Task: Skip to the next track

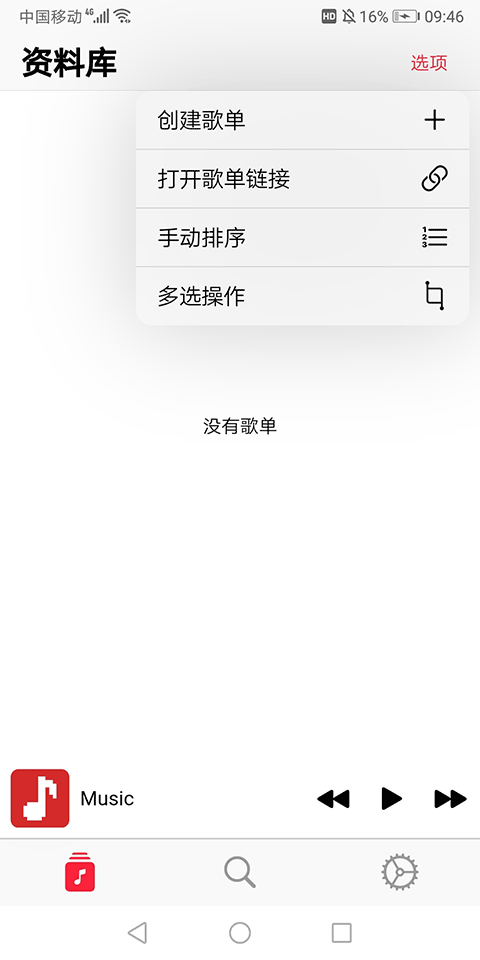Action: pos(450,798)
